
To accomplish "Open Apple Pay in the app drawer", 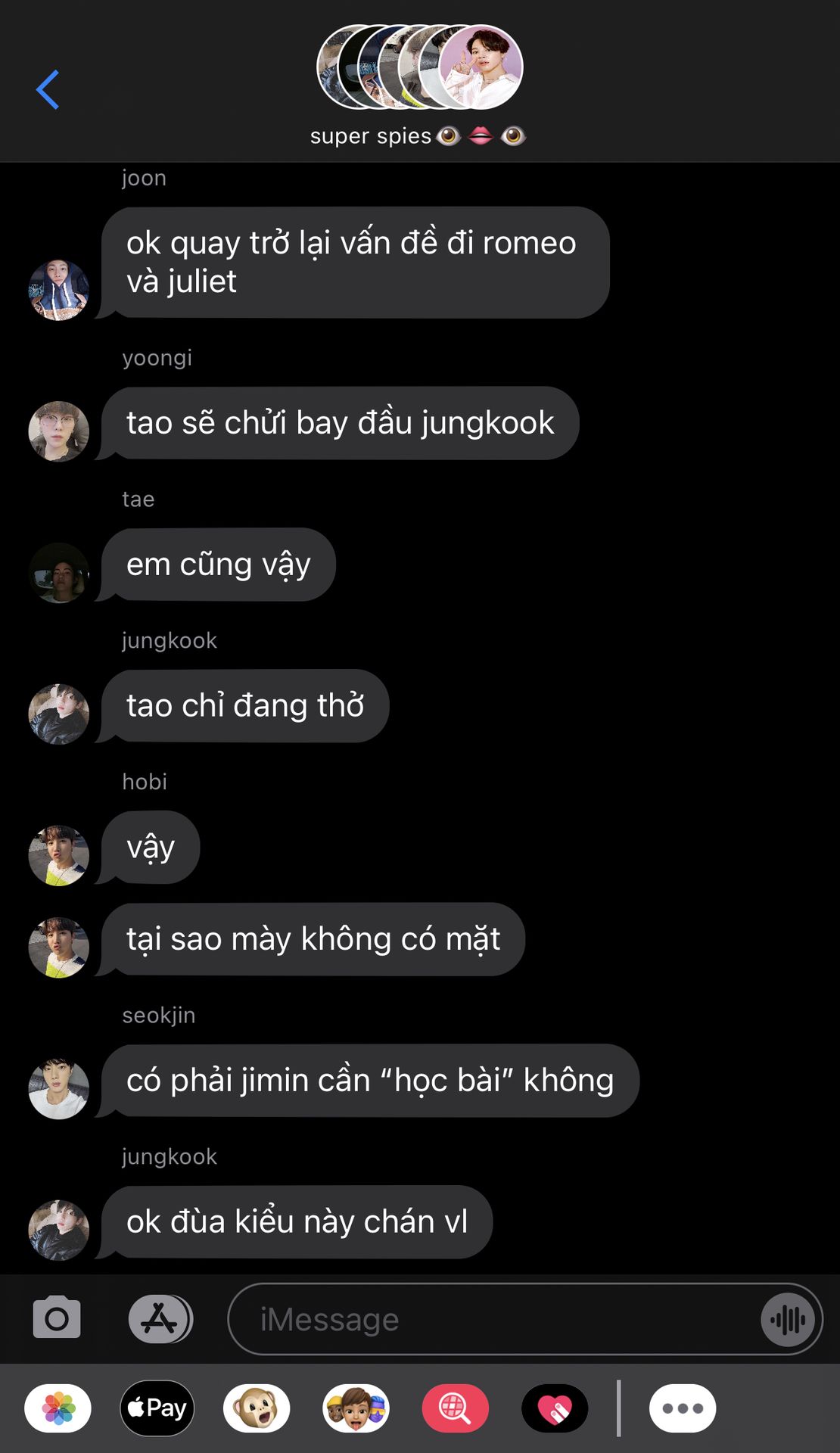I will click(x=157, y=1408).
